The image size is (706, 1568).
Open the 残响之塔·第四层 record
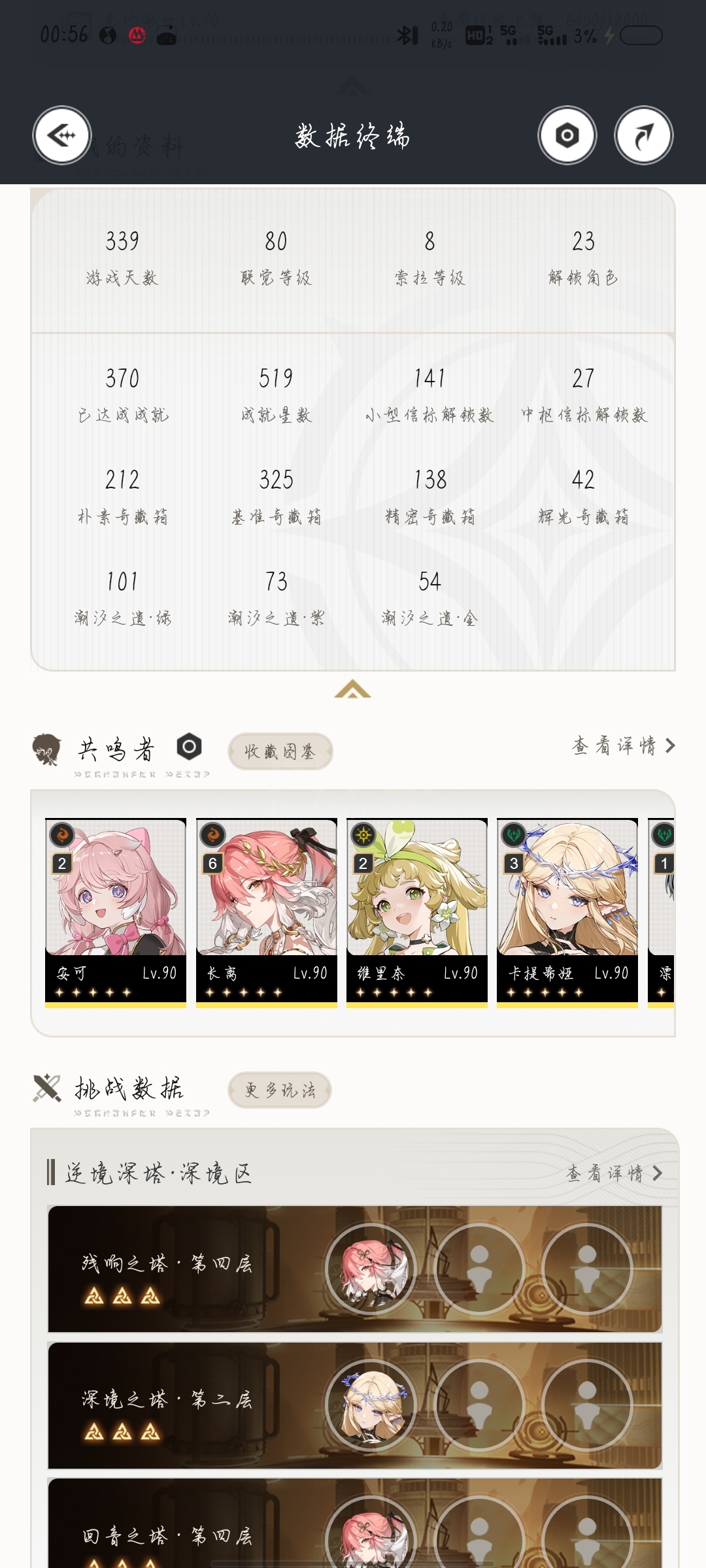[x=355, y=1269]
